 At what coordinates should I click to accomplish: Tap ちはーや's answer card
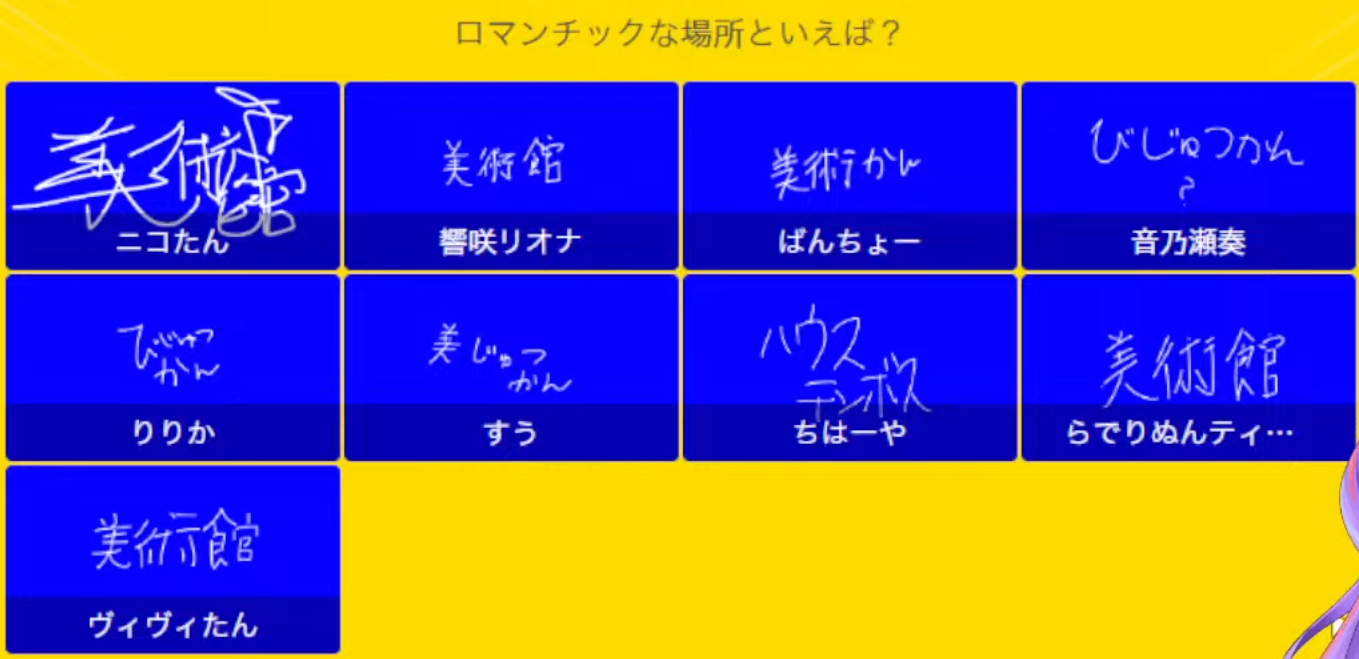[850, 367]
